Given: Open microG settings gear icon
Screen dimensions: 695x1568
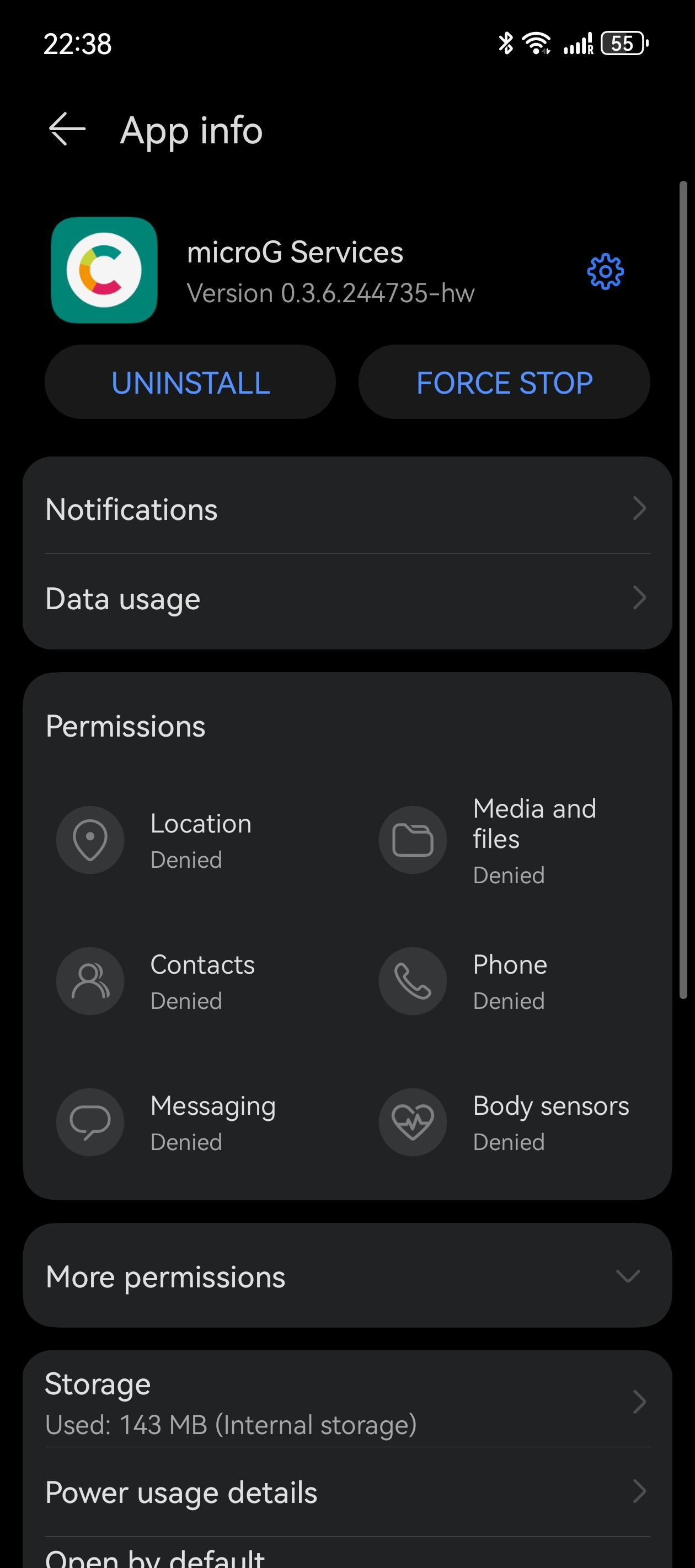Looking at the screenshot, I should (605, 272).
